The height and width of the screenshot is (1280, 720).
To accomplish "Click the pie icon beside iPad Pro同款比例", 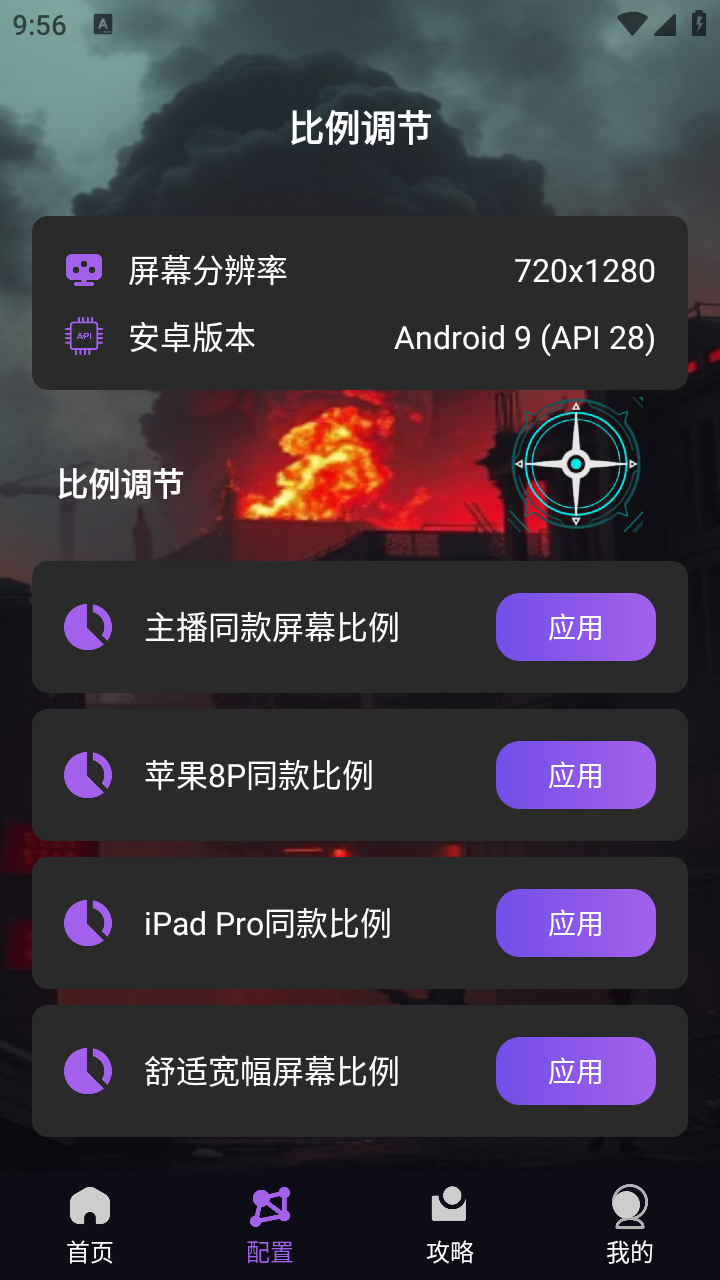I will click(88, 923).
